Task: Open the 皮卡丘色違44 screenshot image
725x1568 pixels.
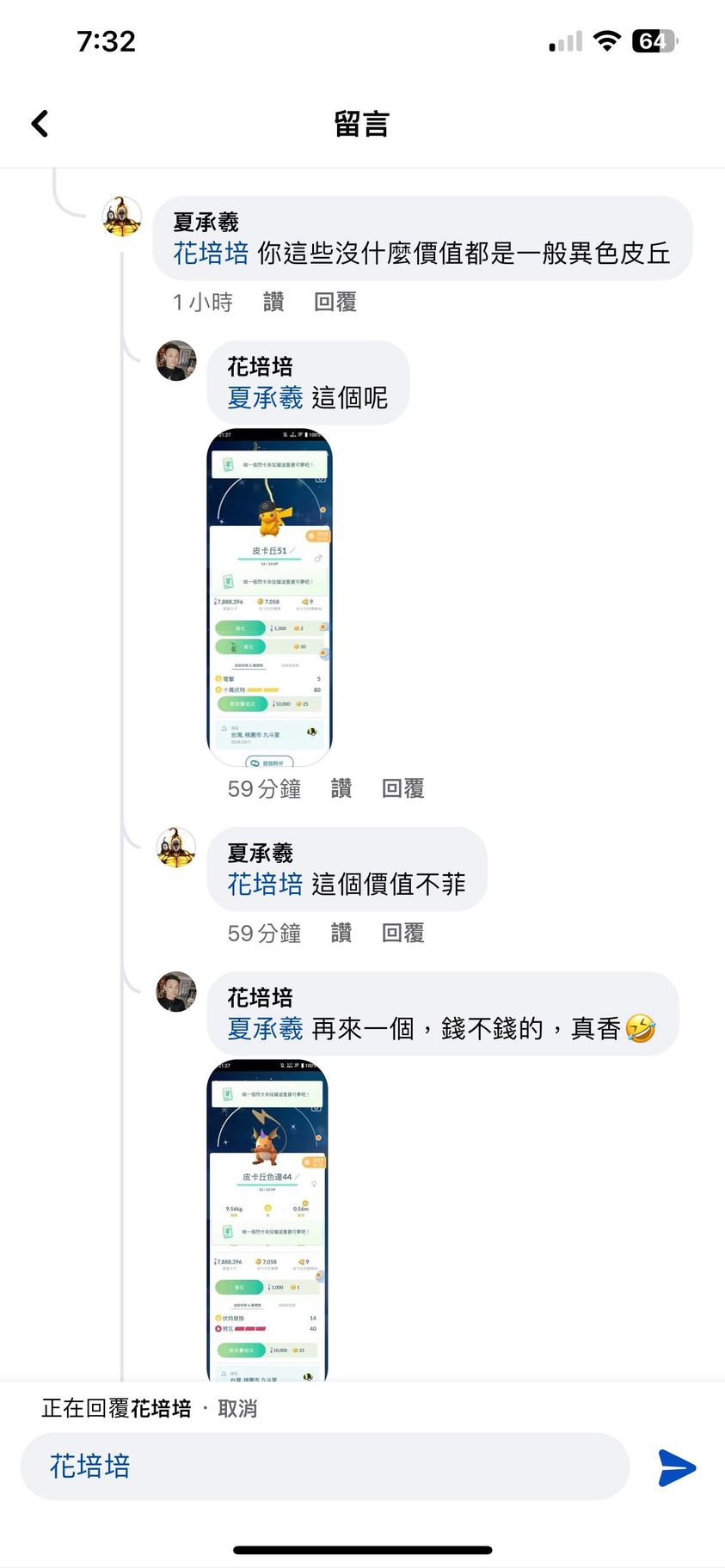Action: point(268,1219)
